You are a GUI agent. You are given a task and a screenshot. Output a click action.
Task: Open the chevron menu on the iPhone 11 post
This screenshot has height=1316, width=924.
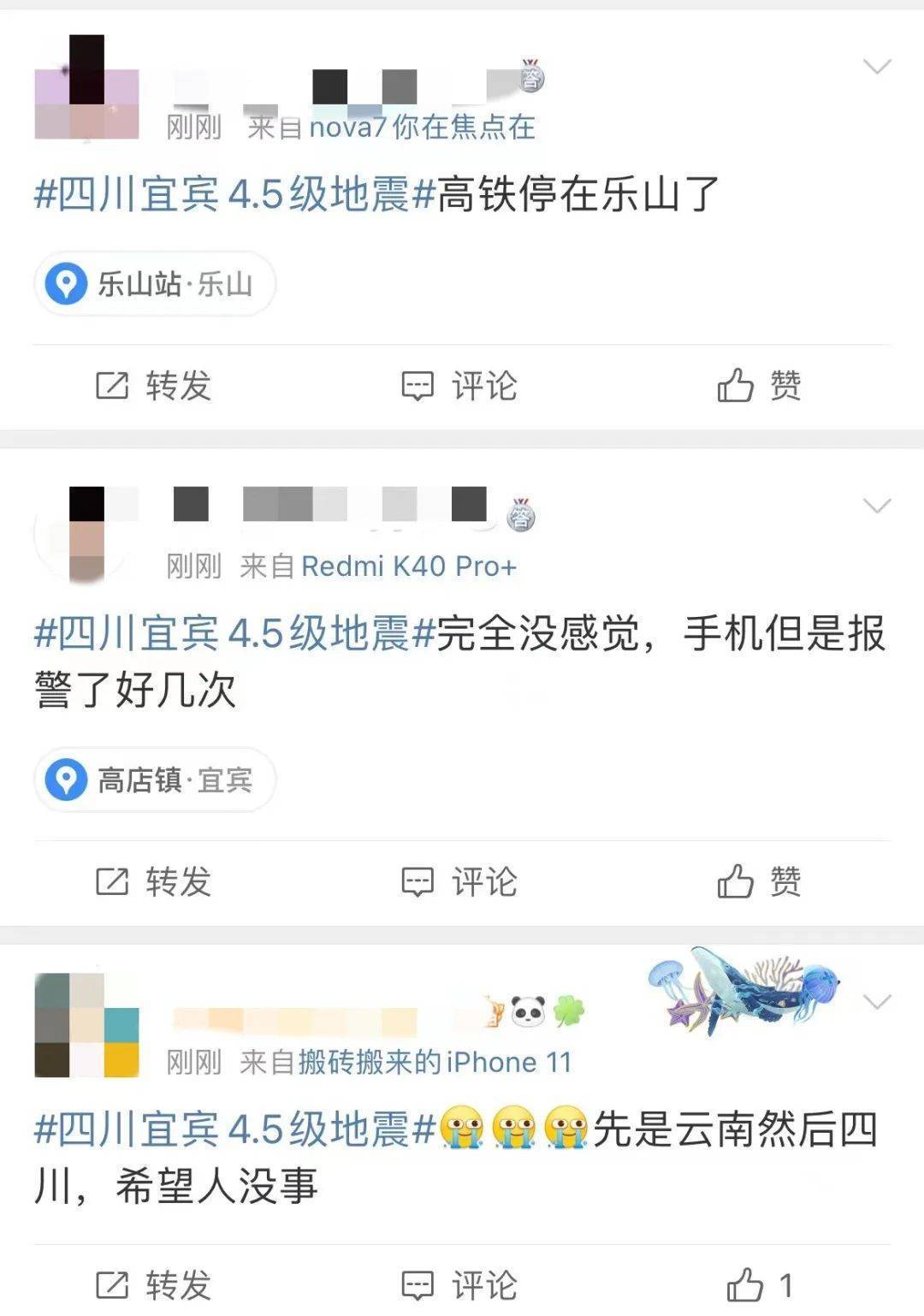pyautogui.click(x=877, y=1002)
